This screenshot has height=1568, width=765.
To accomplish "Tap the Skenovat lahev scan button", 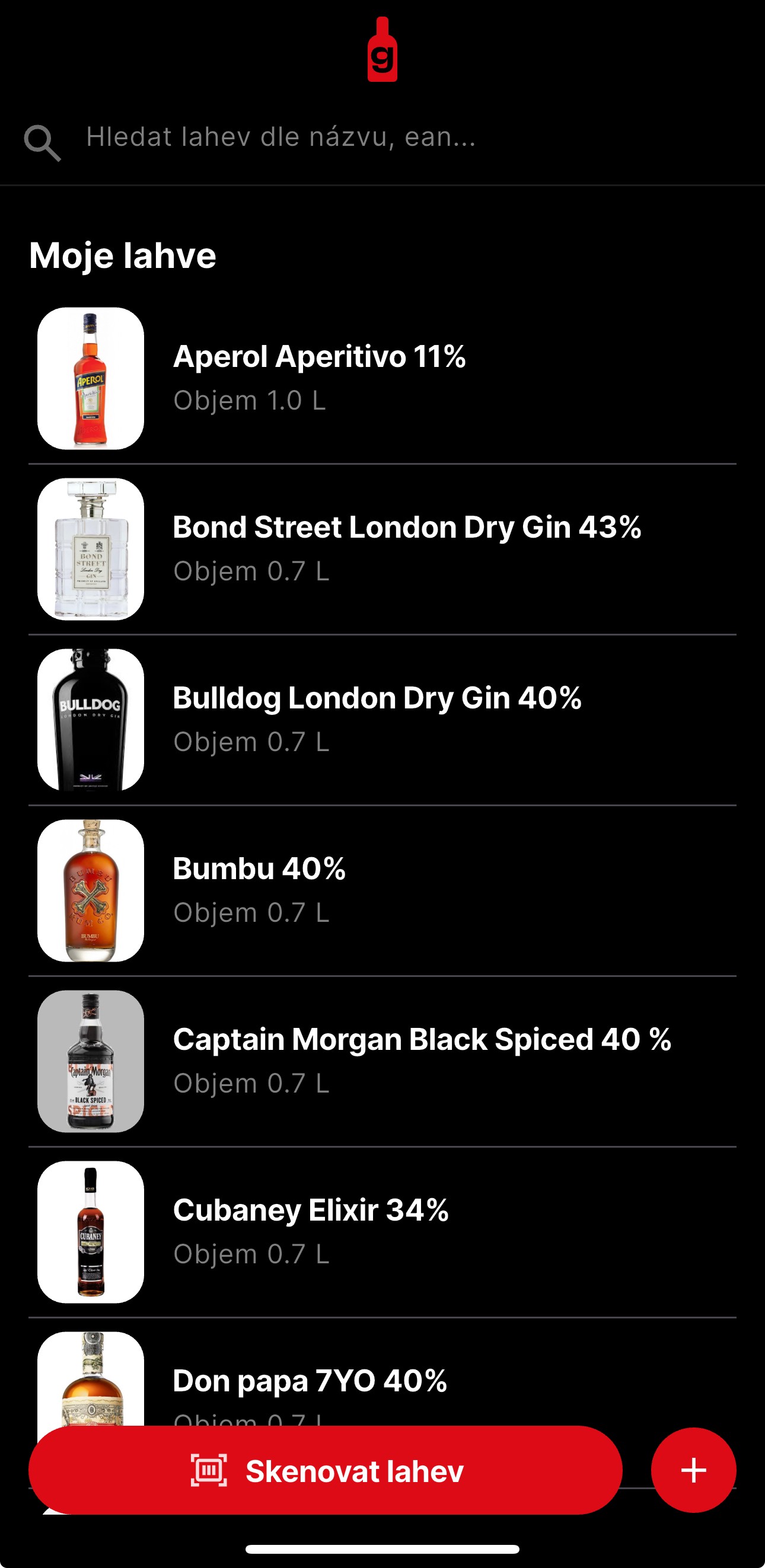I will pos(325,1471).
